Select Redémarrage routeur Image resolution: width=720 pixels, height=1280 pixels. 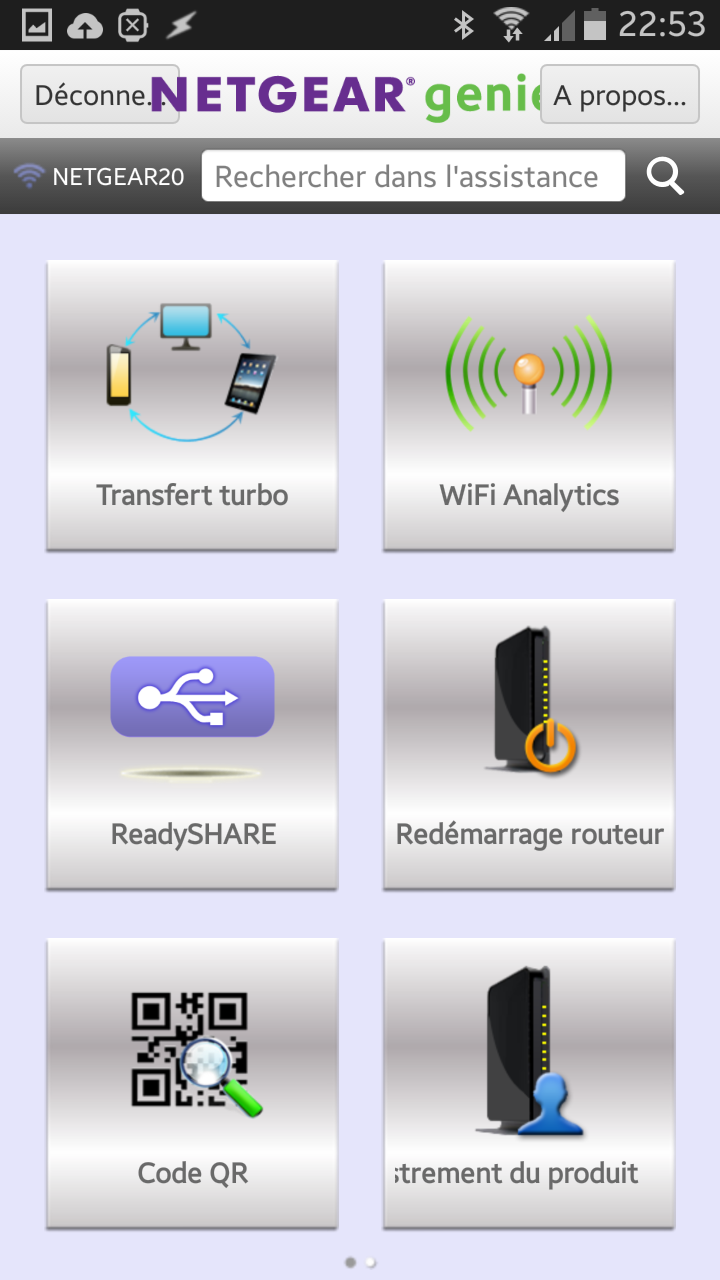coord(529,743)
